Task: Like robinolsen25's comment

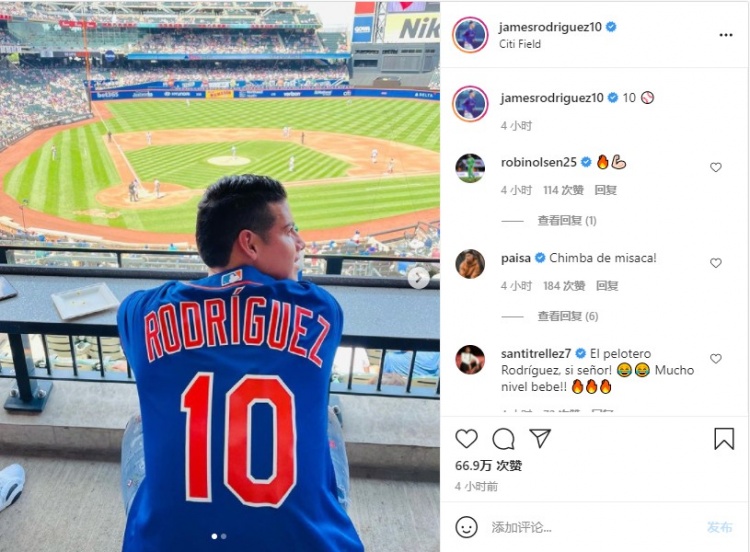Action: click(x=716, y=167)
